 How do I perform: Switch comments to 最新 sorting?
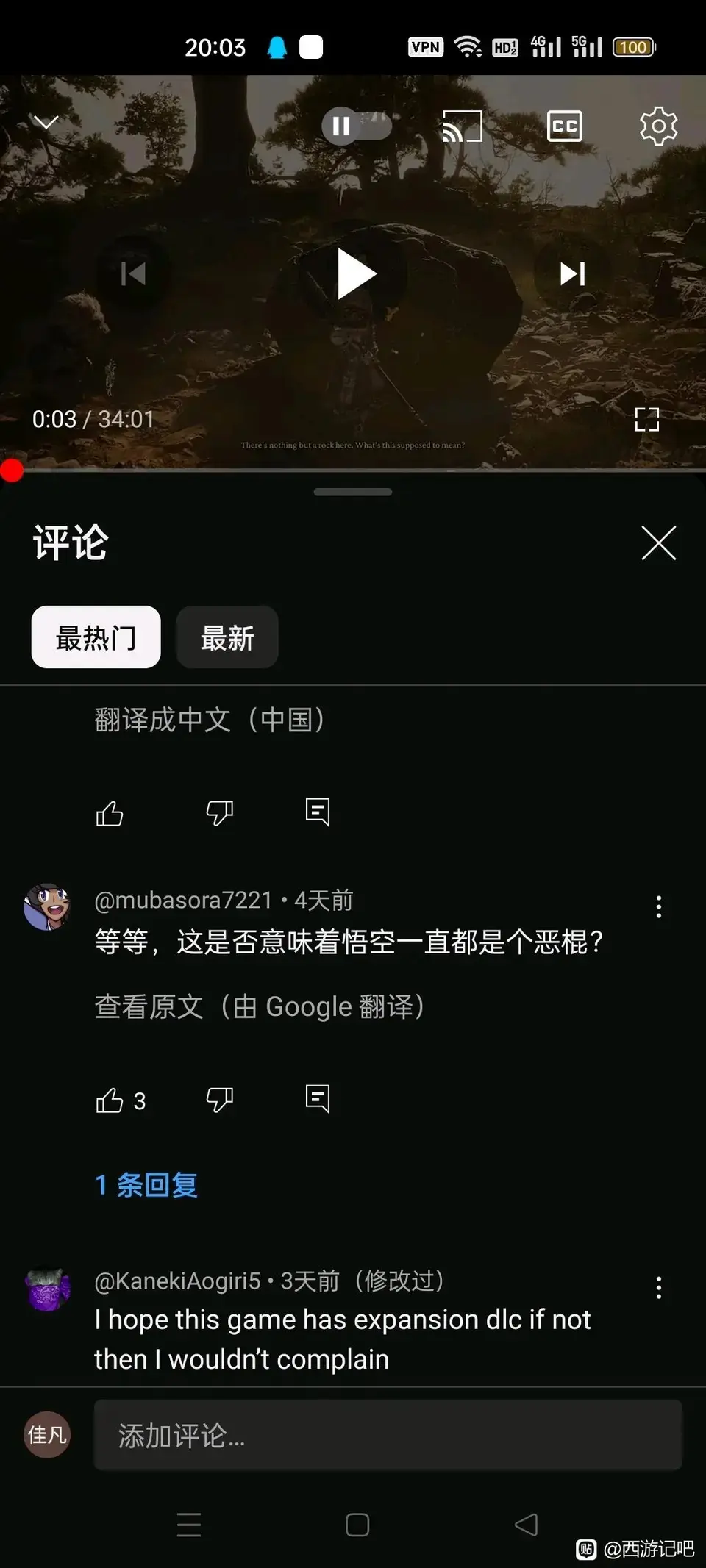point(227,638)
